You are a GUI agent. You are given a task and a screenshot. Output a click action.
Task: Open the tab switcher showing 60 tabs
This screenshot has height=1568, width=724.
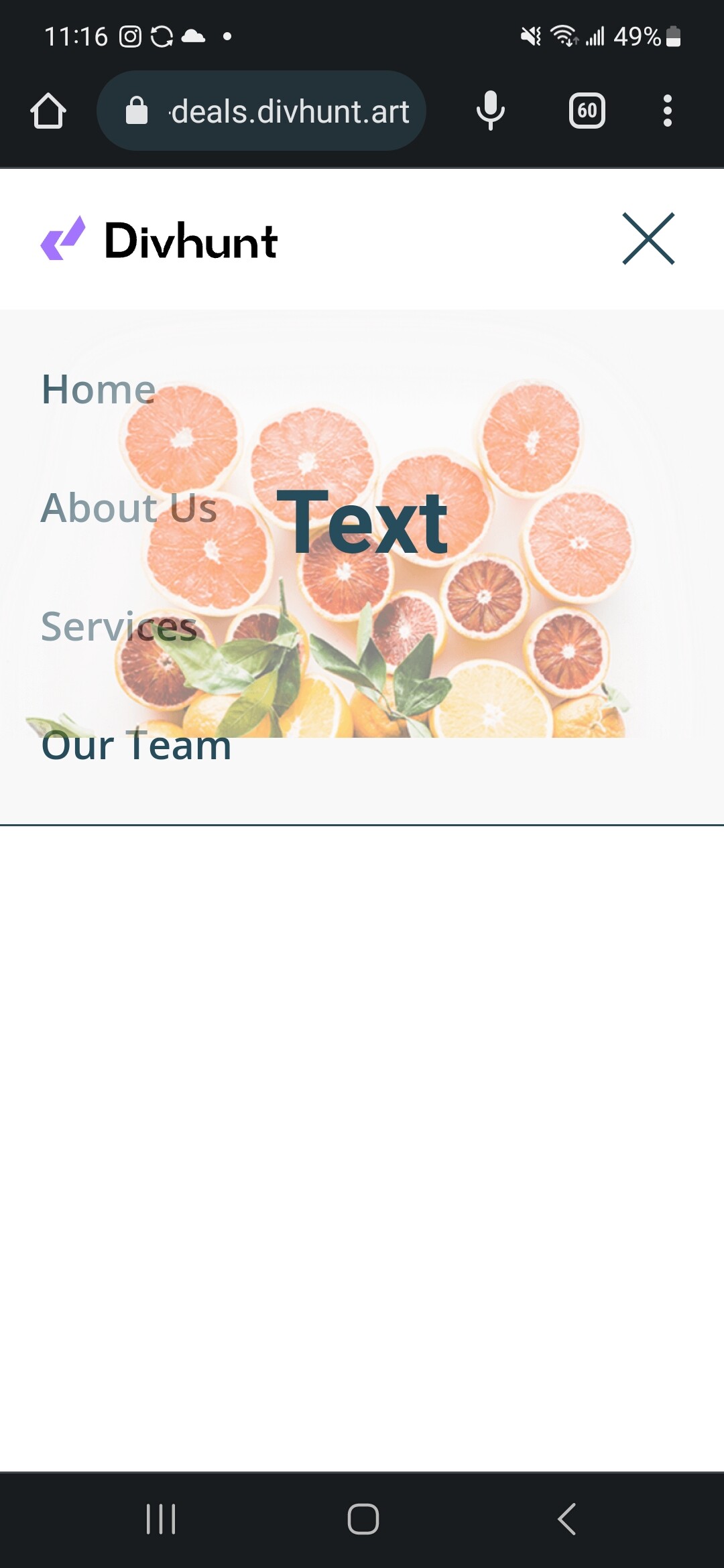pos(587,111)
